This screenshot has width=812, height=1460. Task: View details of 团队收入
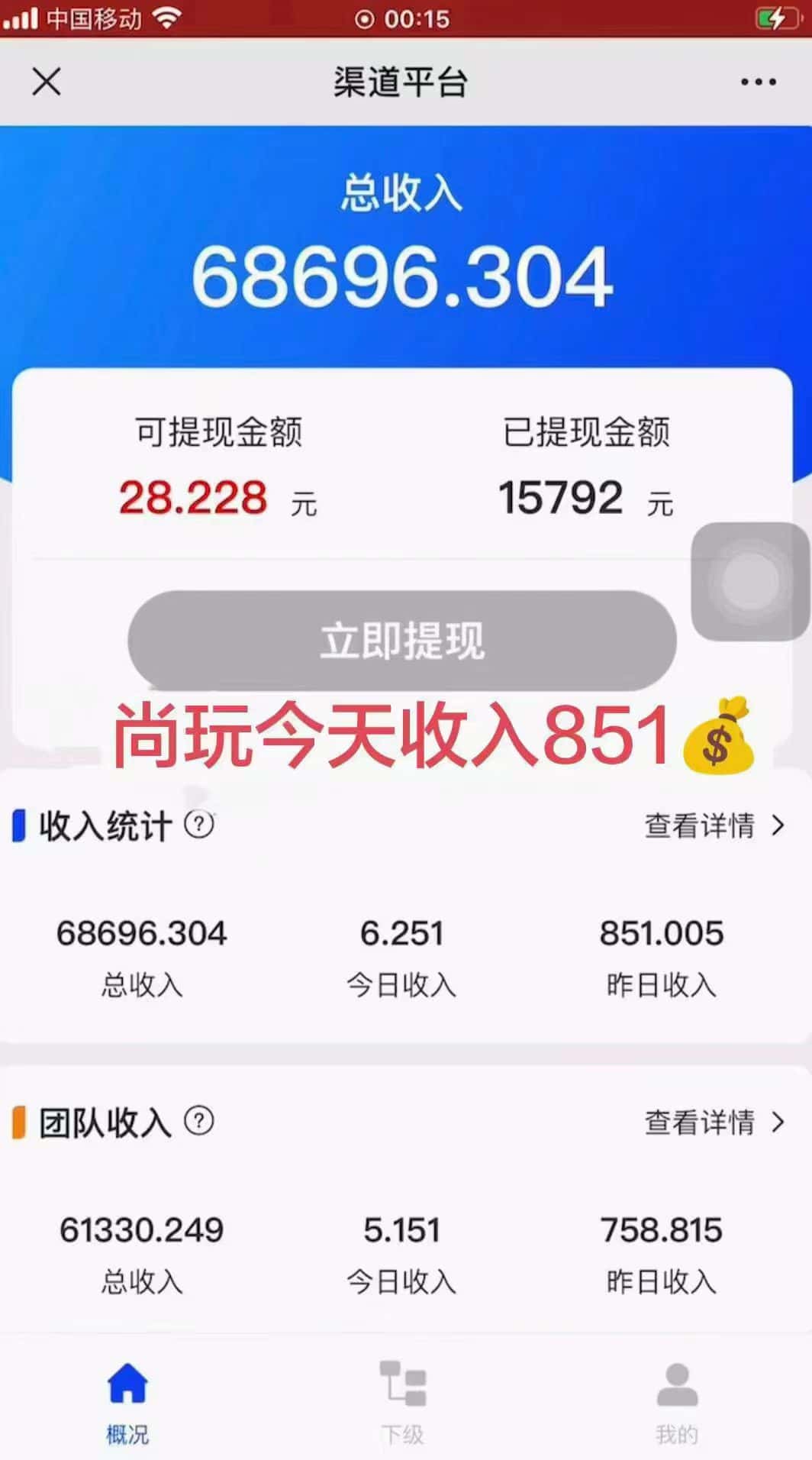714,1122
